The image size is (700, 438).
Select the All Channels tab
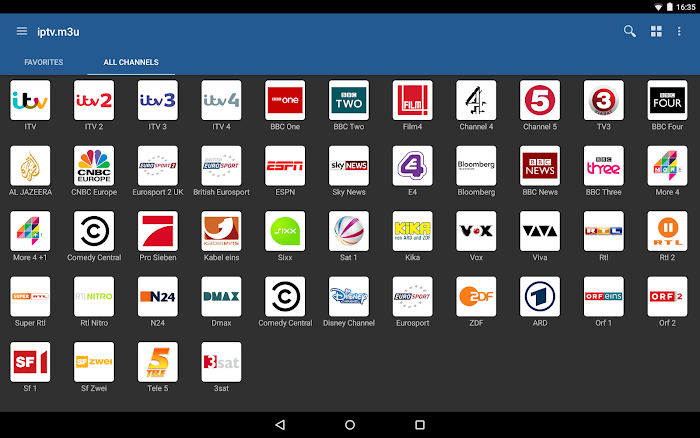click(130, 62)
